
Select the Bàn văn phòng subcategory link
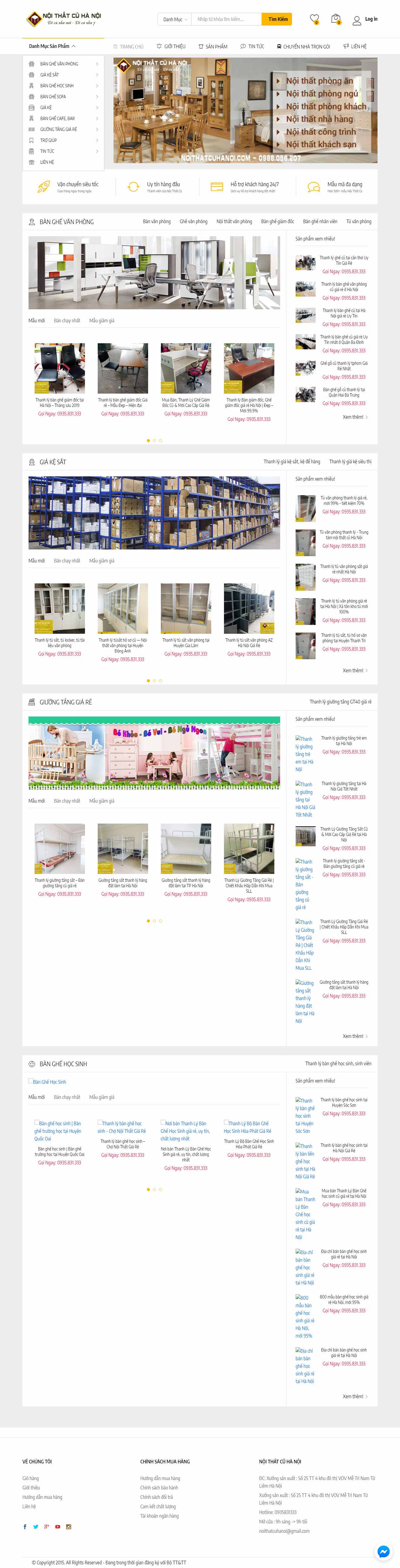(x=157, y=222)
